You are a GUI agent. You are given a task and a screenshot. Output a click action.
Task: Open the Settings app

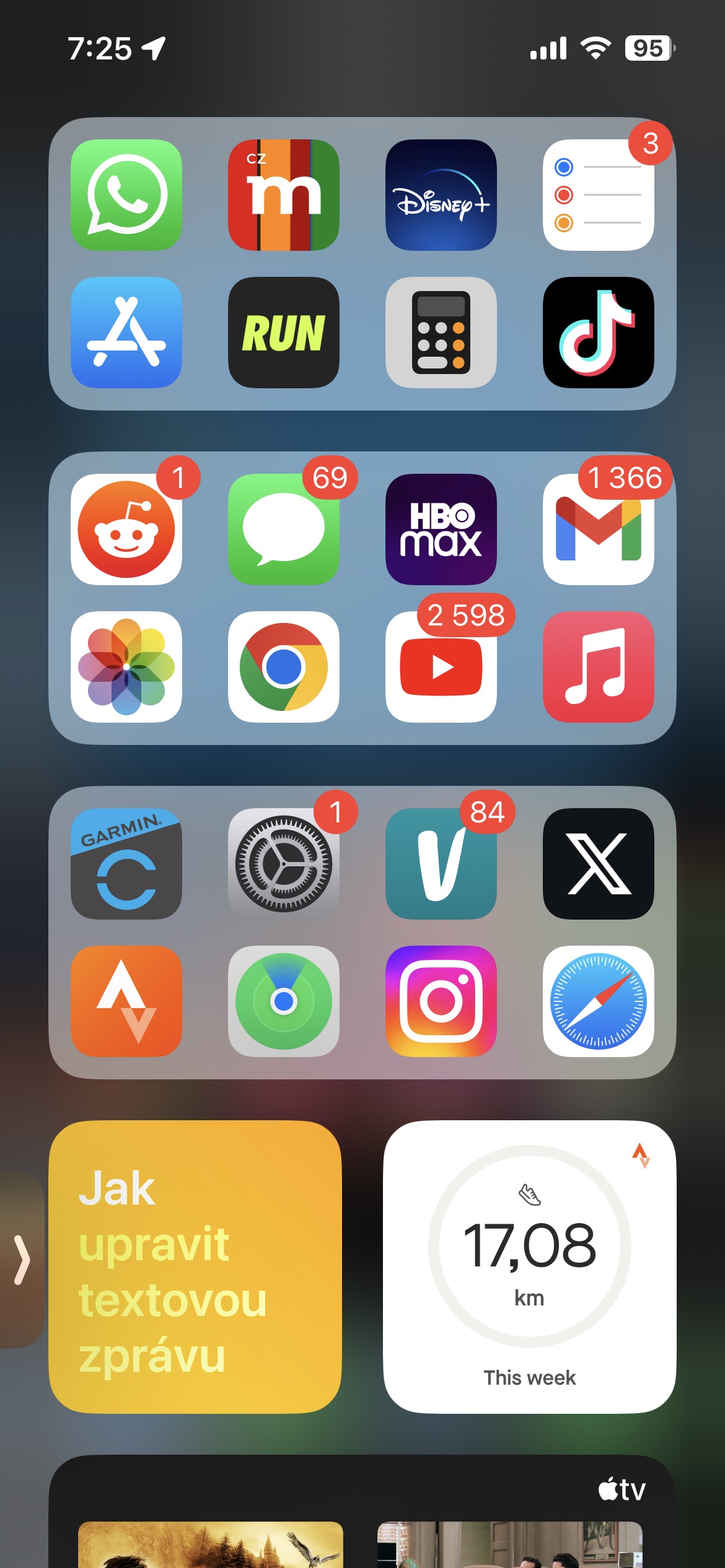click(284, 864)
